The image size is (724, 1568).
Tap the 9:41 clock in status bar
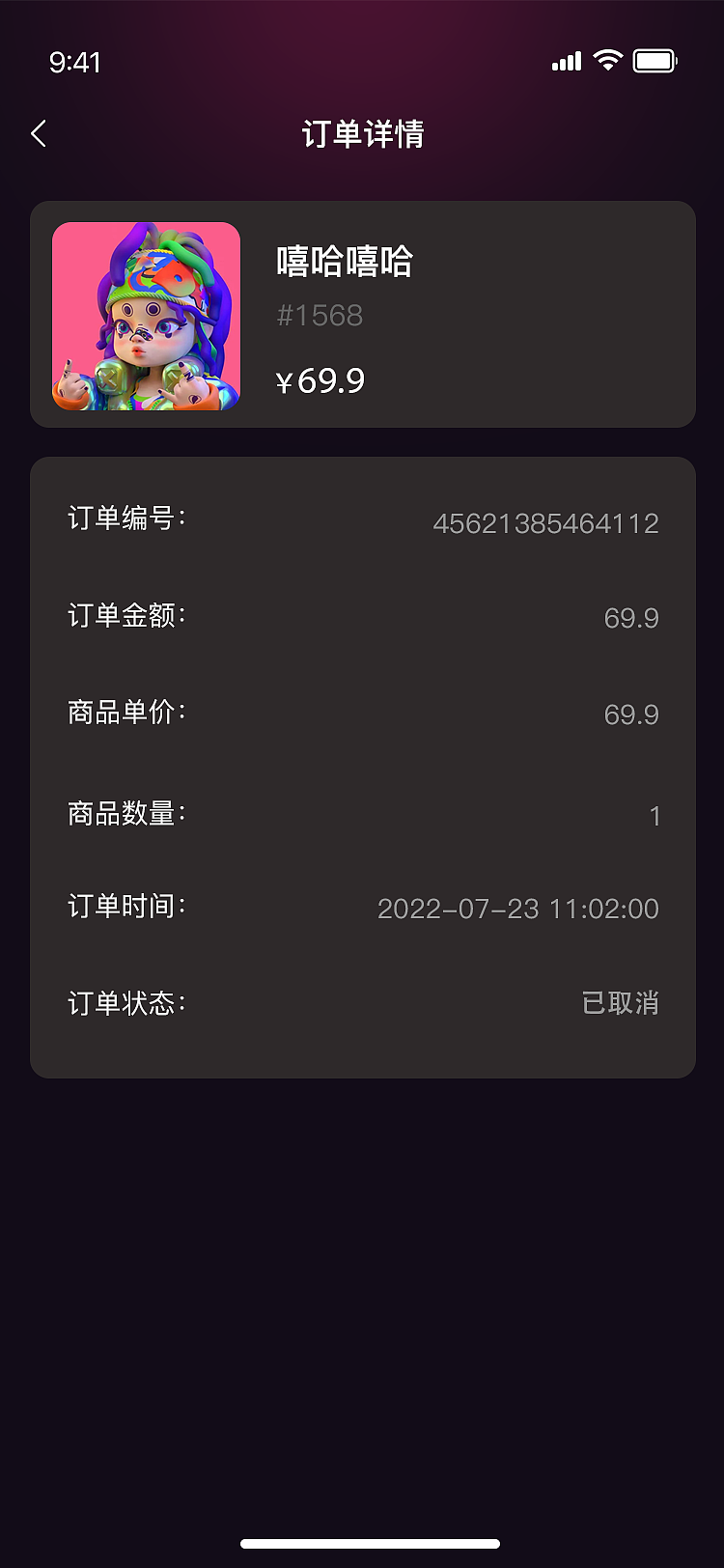[73, 62]
